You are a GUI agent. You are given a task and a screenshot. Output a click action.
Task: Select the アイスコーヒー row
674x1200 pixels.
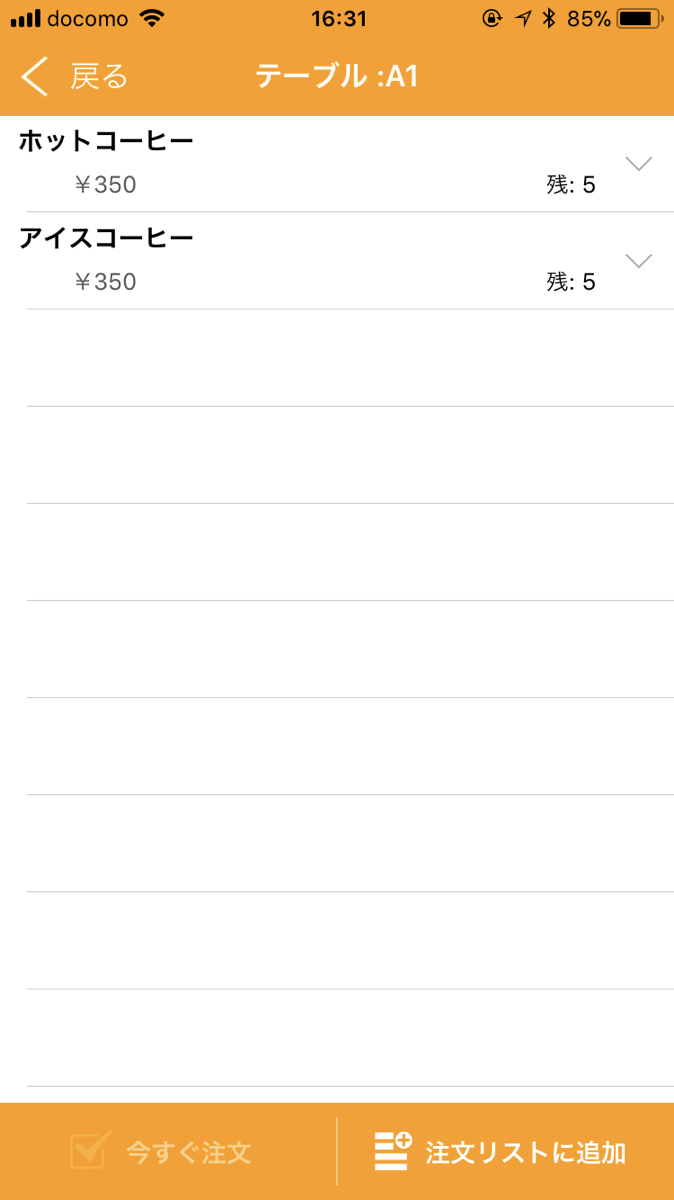[337, 261]
